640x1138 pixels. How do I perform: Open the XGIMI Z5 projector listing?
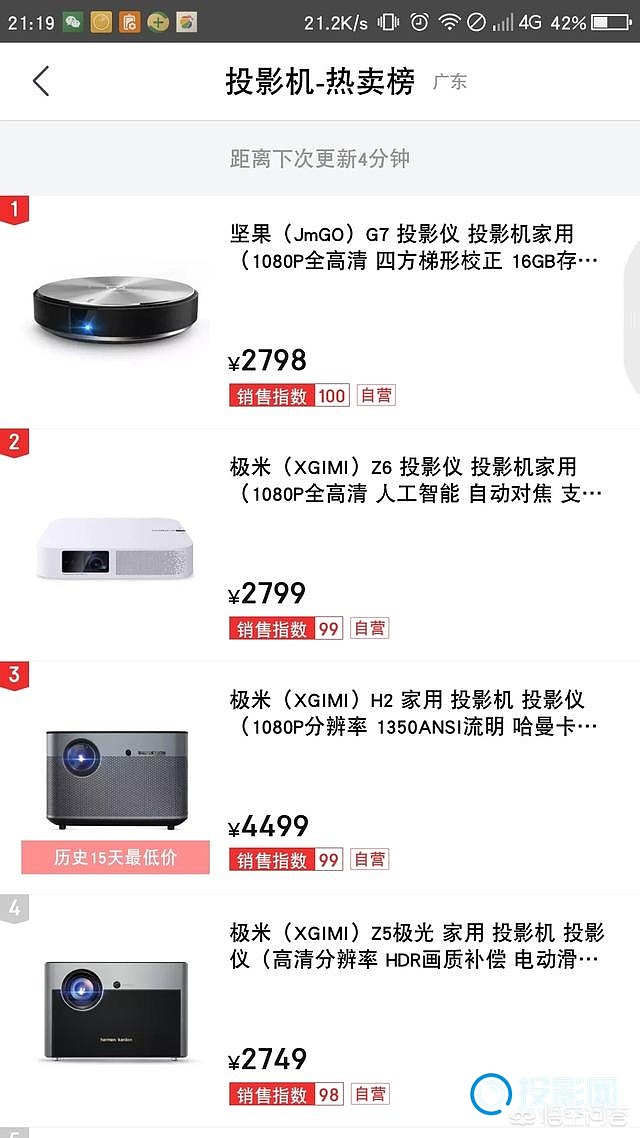320,1010
